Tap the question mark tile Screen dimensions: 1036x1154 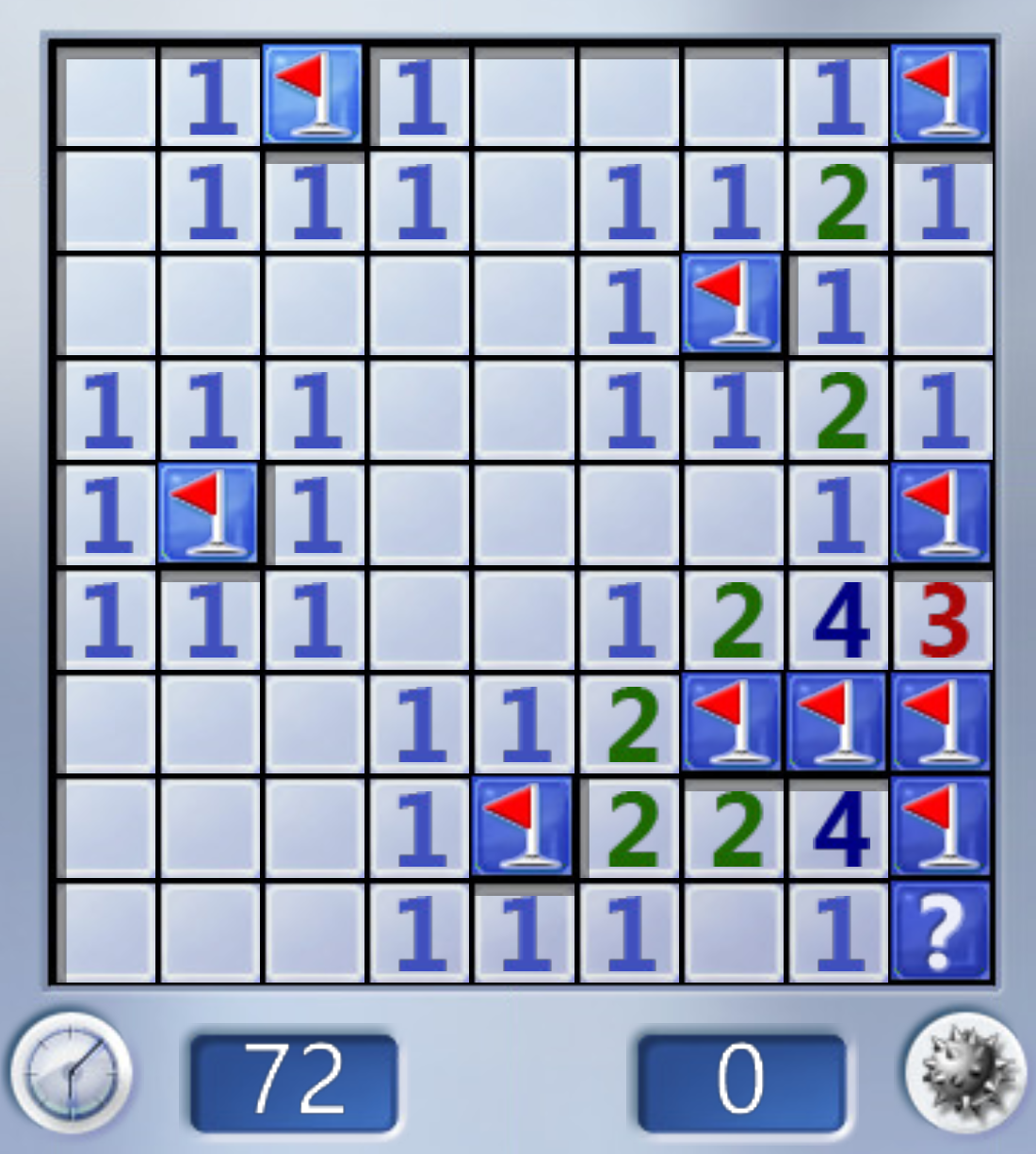(940, 933)
